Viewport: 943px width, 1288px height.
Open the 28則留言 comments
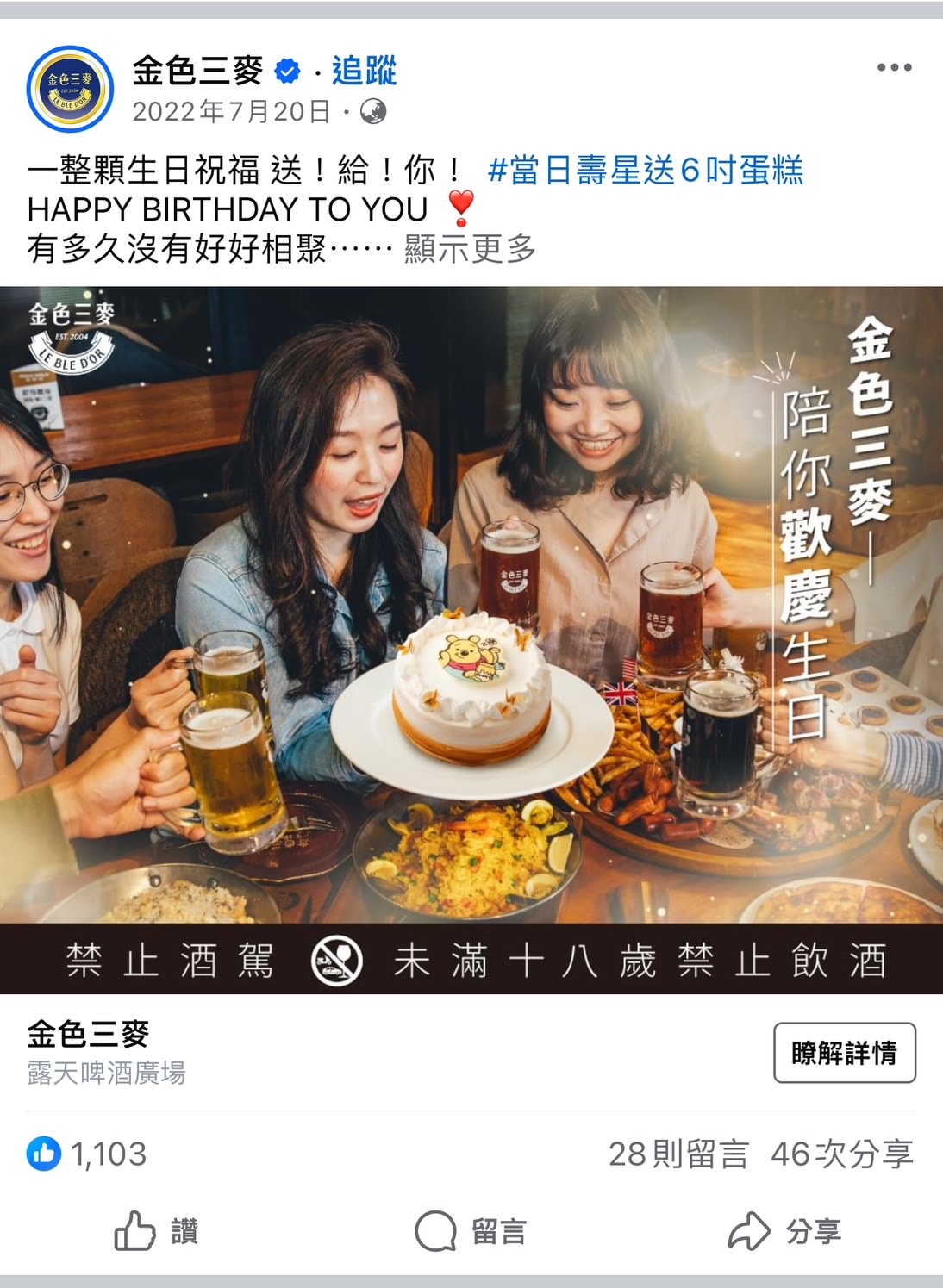tap(678, 1154)
